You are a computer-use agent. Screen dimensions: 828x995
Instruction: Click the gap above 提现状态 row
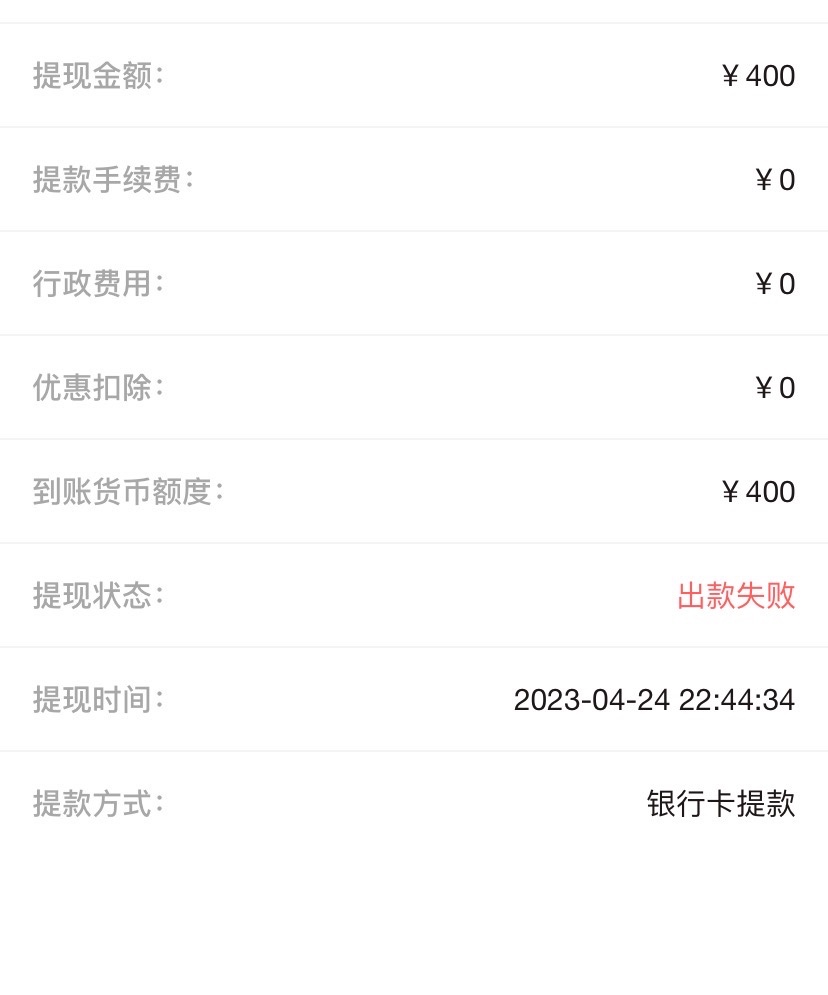click(414, 543)
